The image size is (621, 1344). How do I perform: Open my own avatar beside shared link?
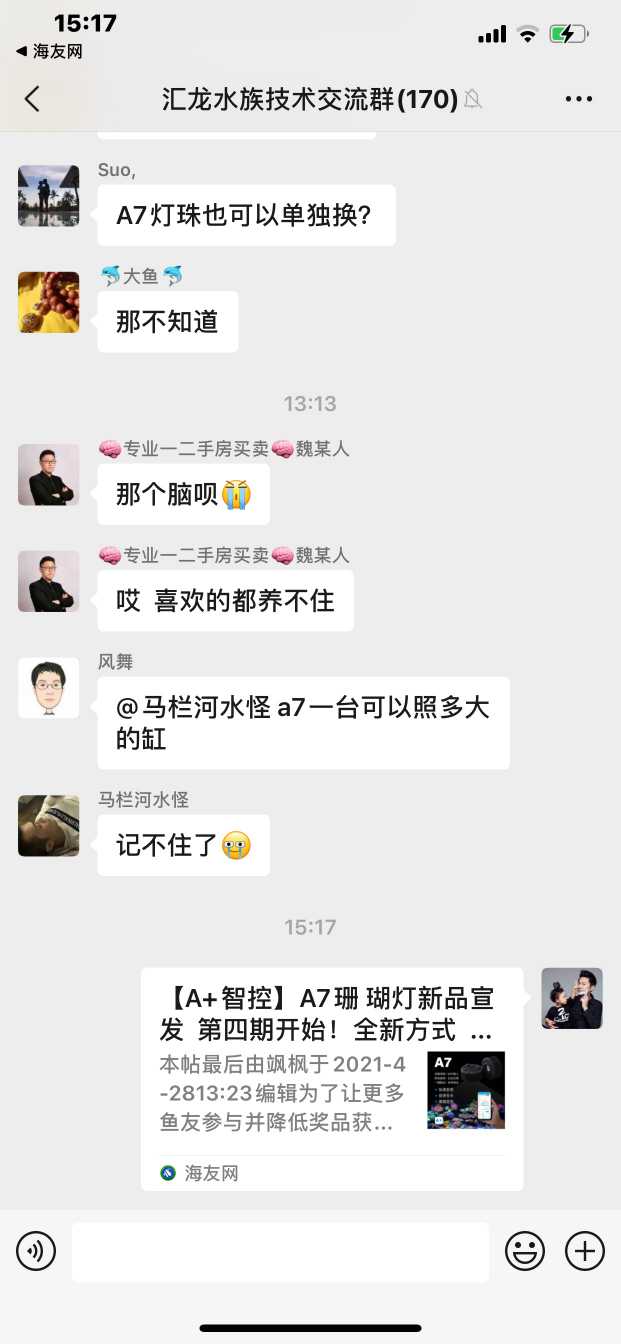point(572,998)
